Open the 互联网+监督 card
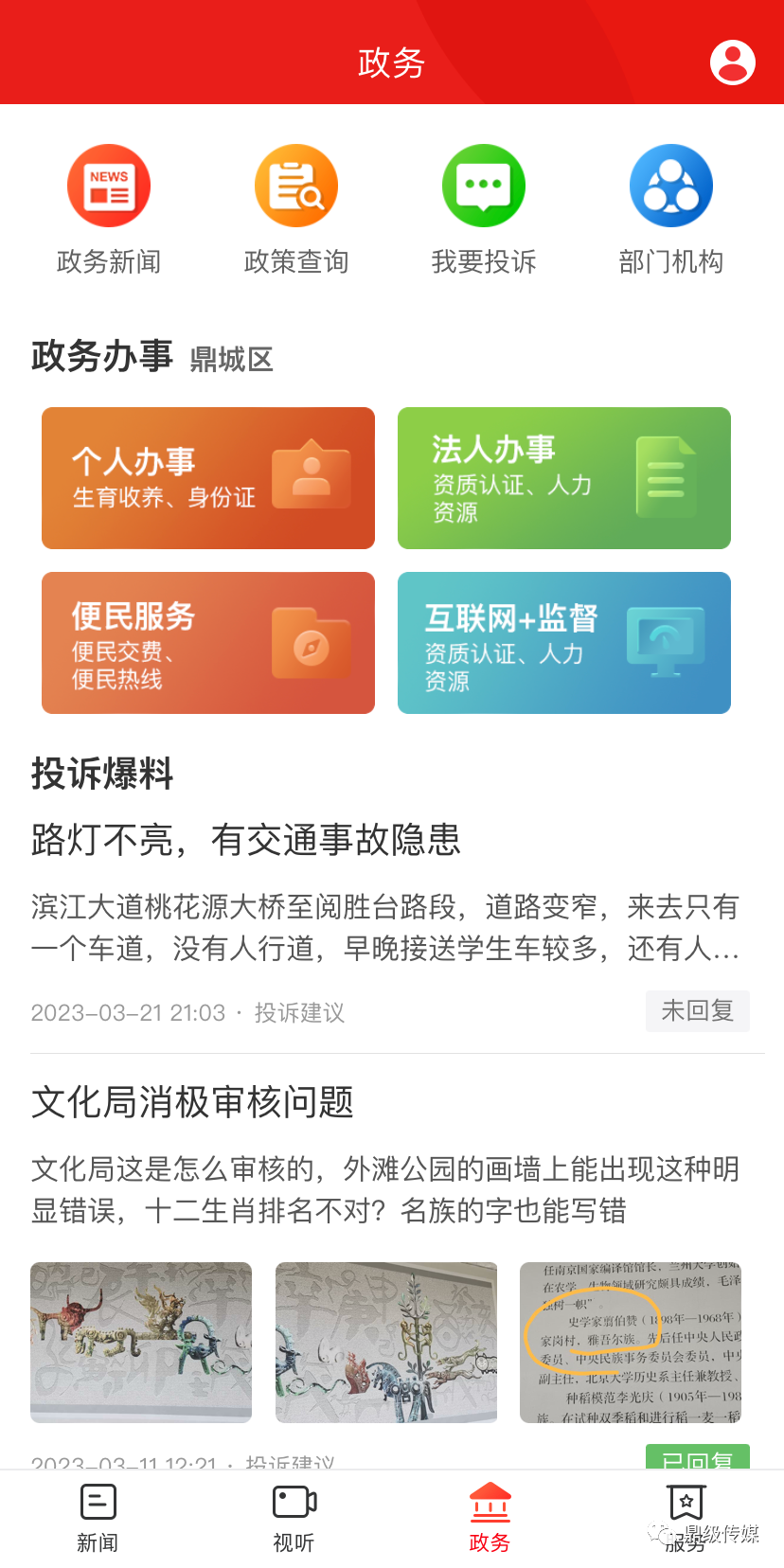 pos(564,643)
